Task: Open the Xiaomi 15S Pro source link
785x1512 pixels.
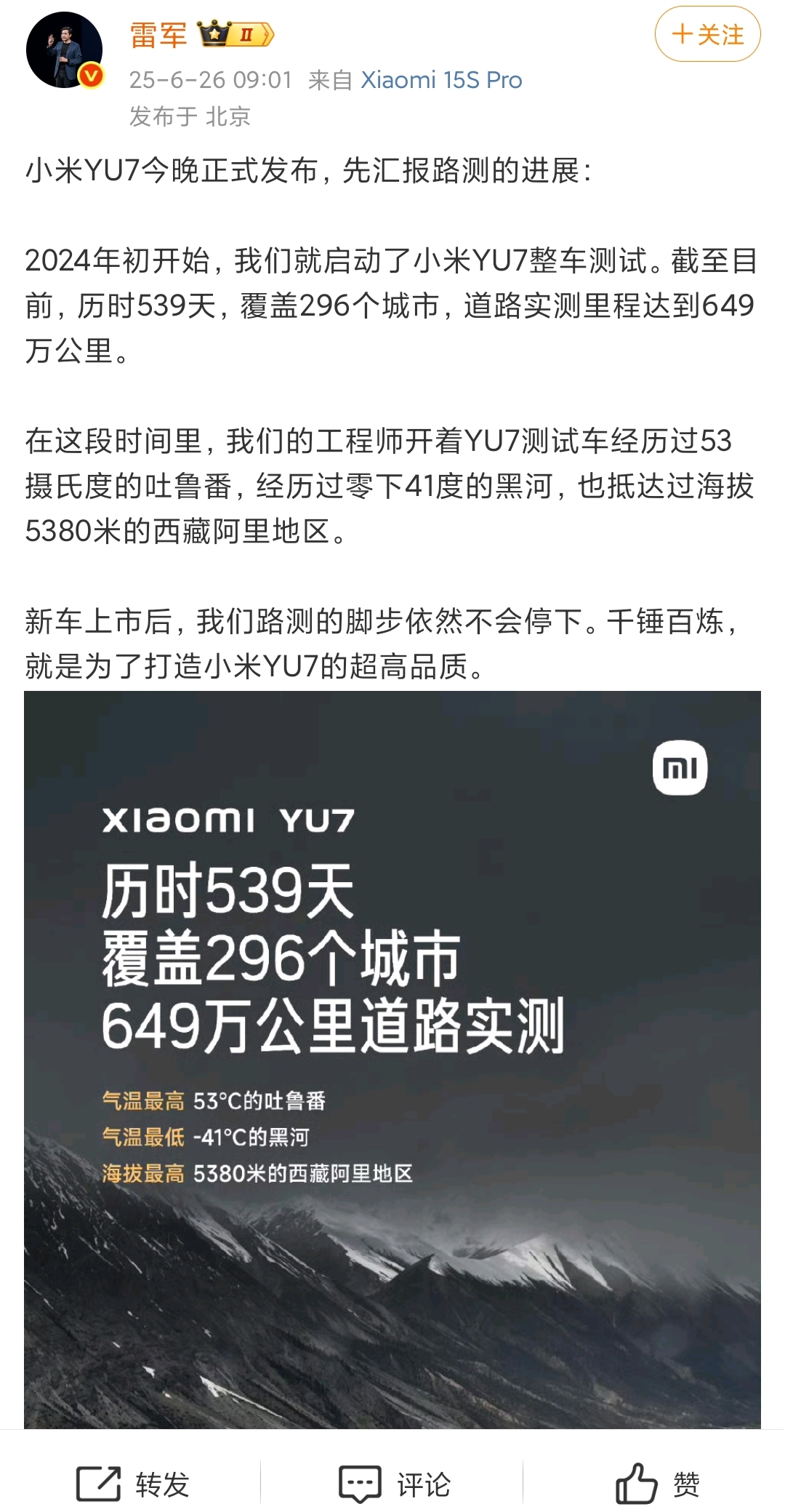Action: tap(441, 80)
